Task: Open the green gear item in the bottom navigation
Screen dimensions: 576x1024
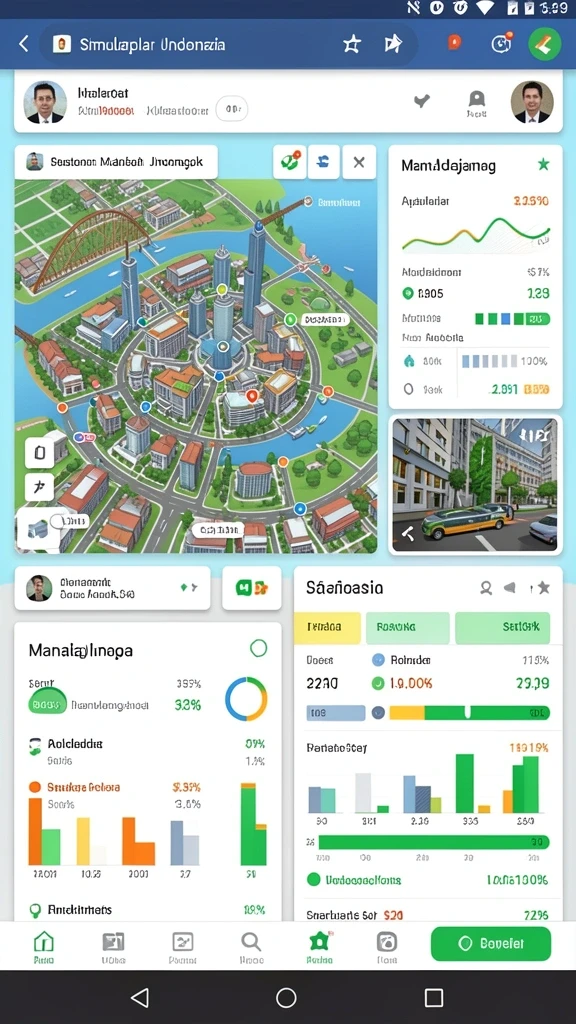Action: (319, 946)
